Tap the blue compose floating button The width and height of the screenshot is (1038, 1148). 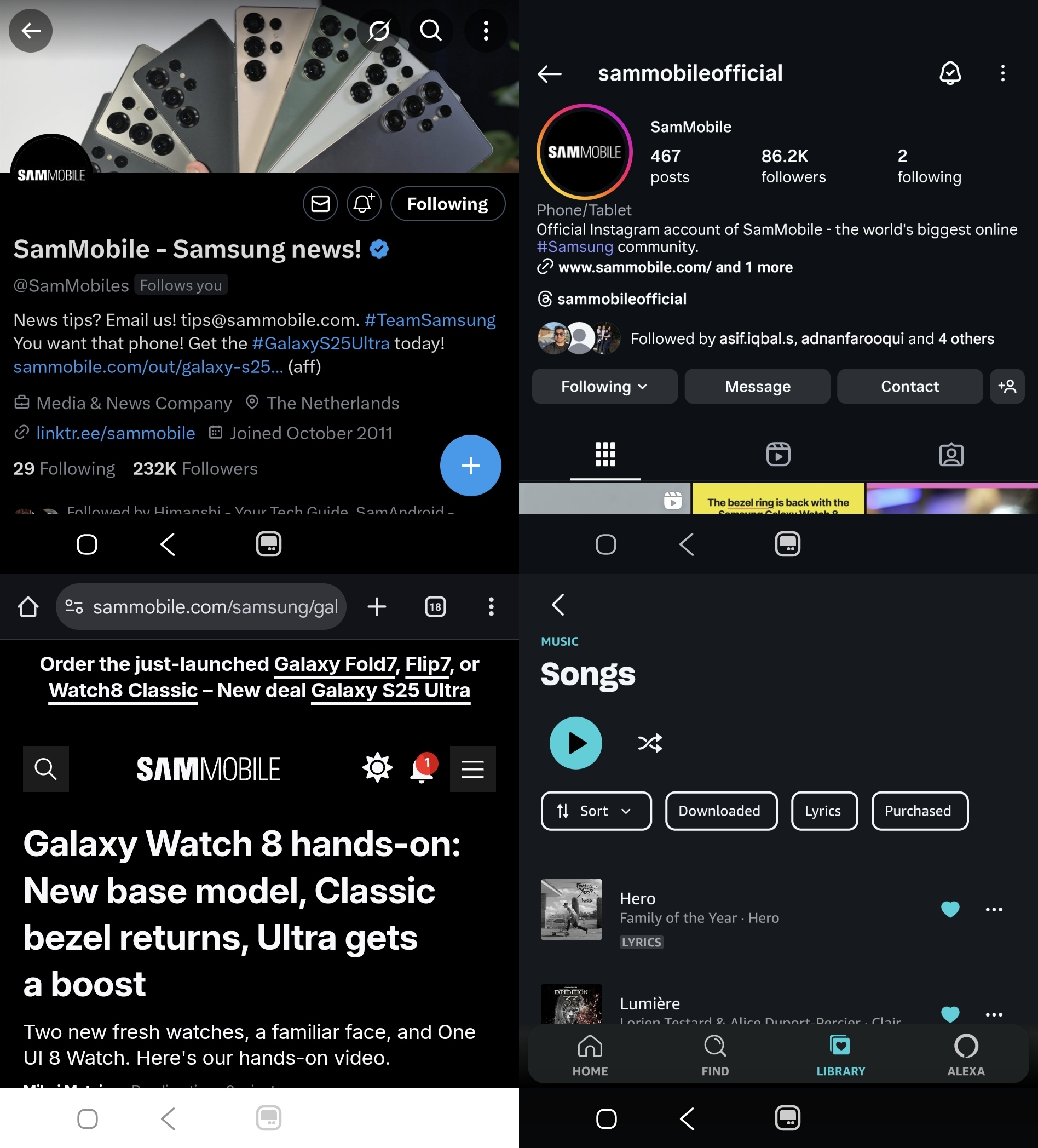coord(470,466)
